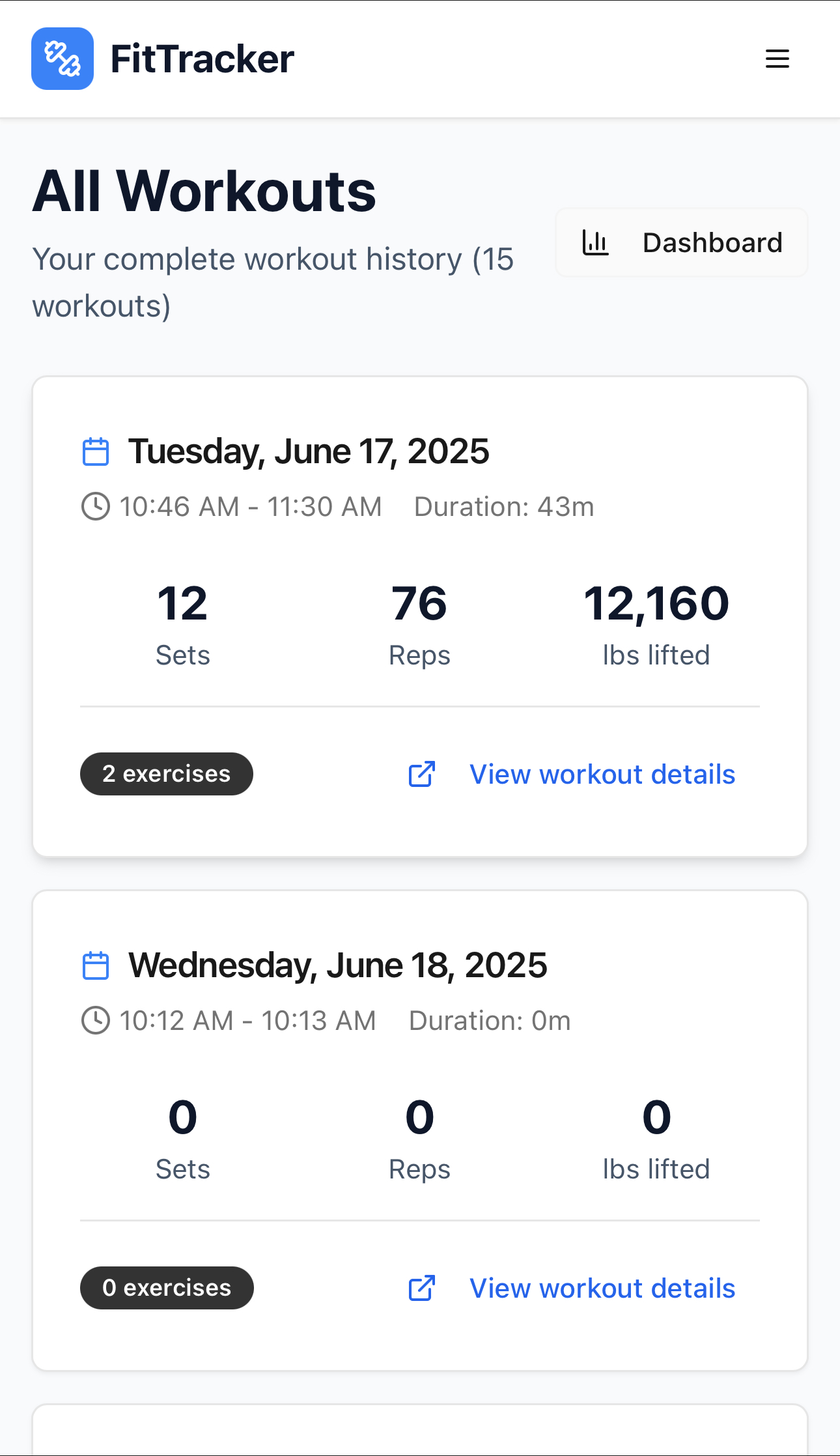Screen dimensions: 840x1456
Task: Open the hamburger menu
Action: click(777, 59)
